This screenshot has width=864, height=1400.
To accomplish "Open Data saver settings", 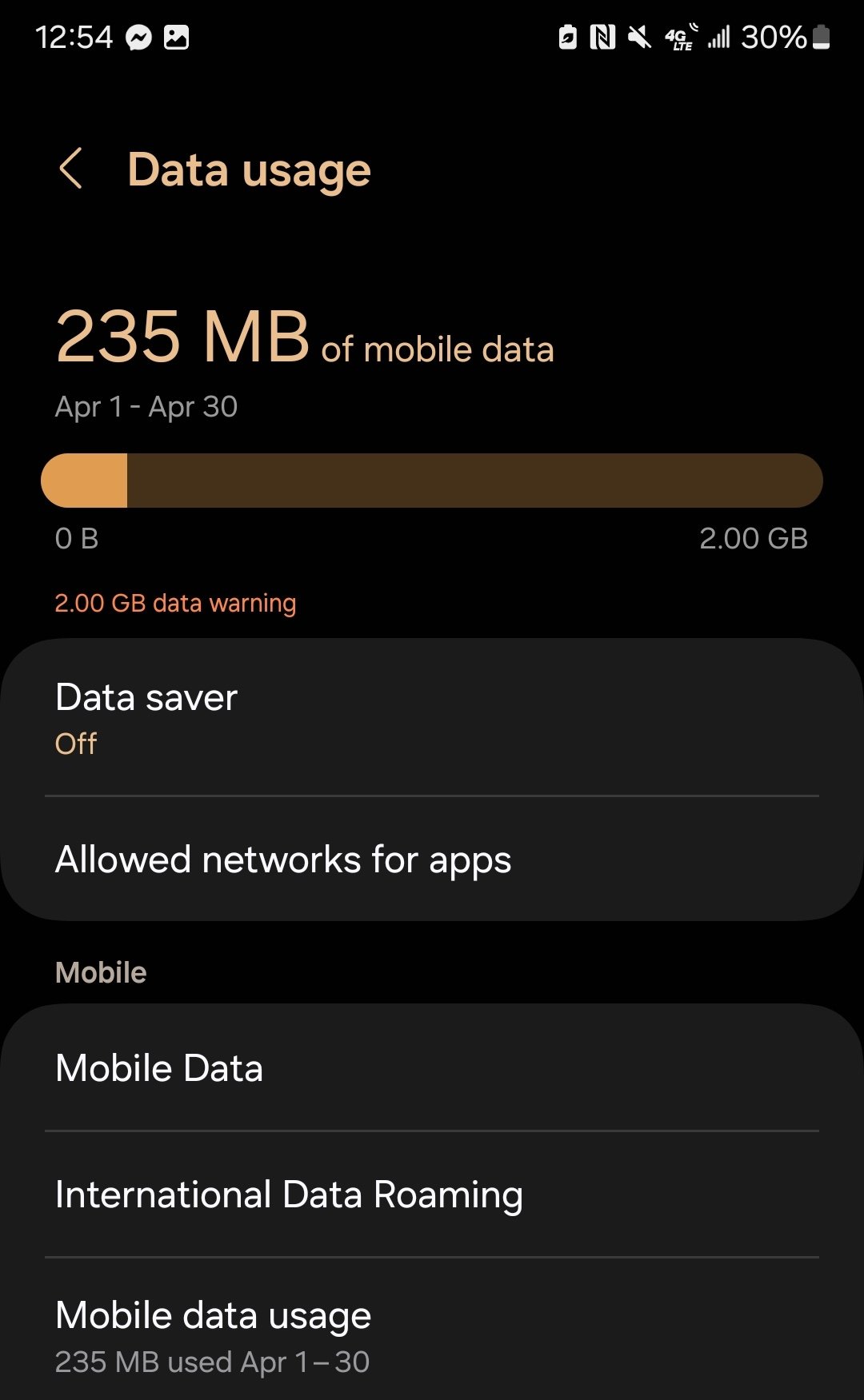I will (432, 718).
